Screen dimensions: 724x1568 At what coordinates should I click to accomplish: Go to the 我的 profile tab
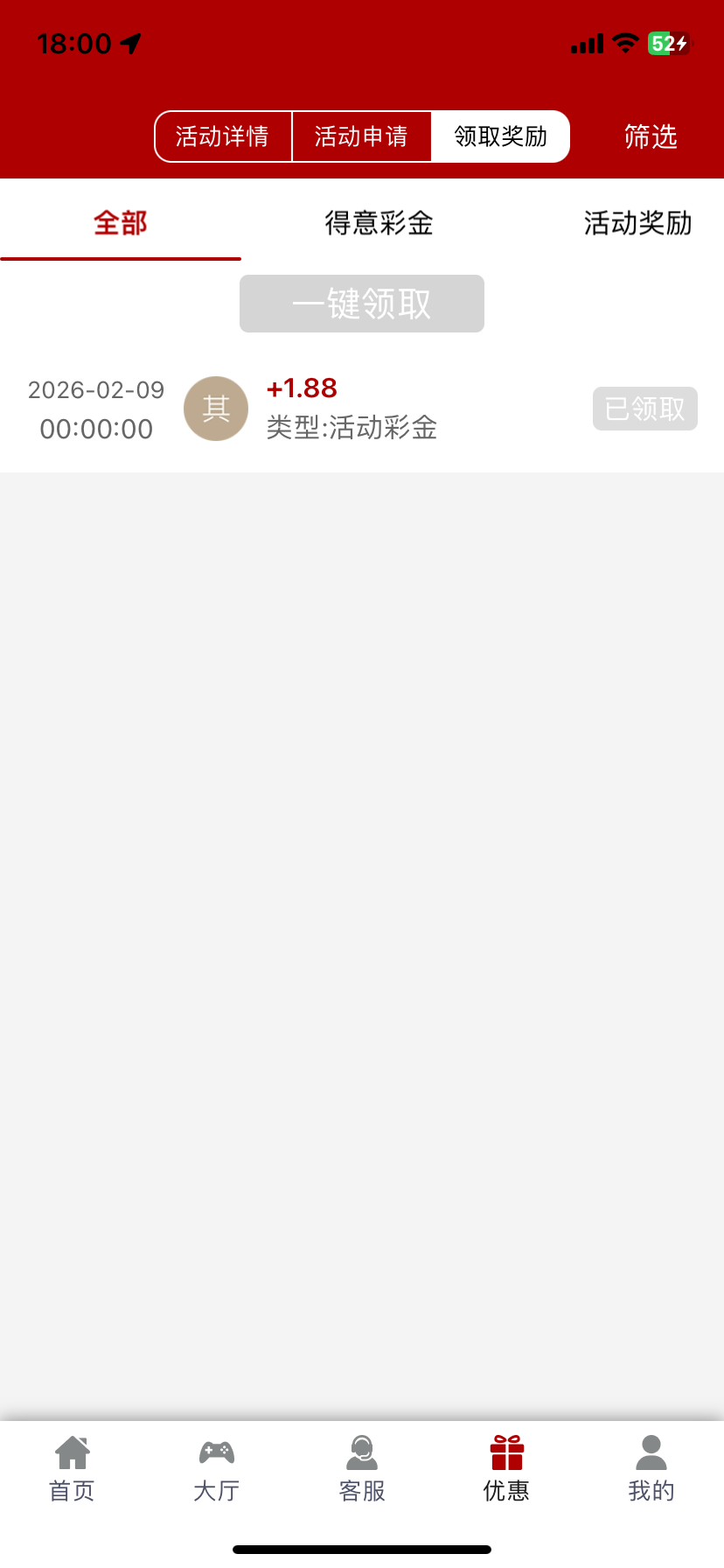click(651, 1469)
